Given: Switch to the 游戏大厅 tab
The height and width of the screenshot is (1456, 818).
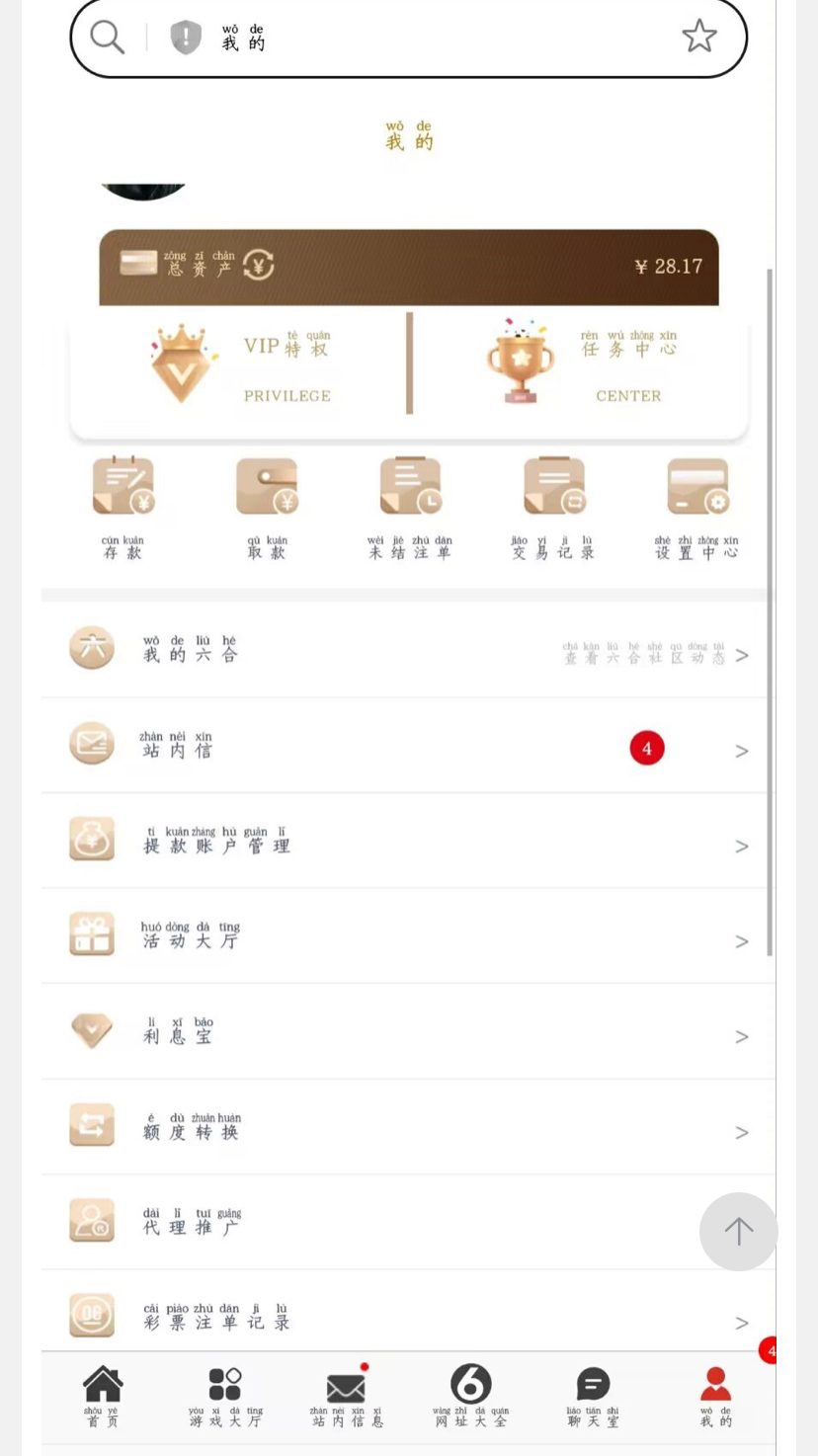Looking at the screenshot, I should click(225, 1395).
